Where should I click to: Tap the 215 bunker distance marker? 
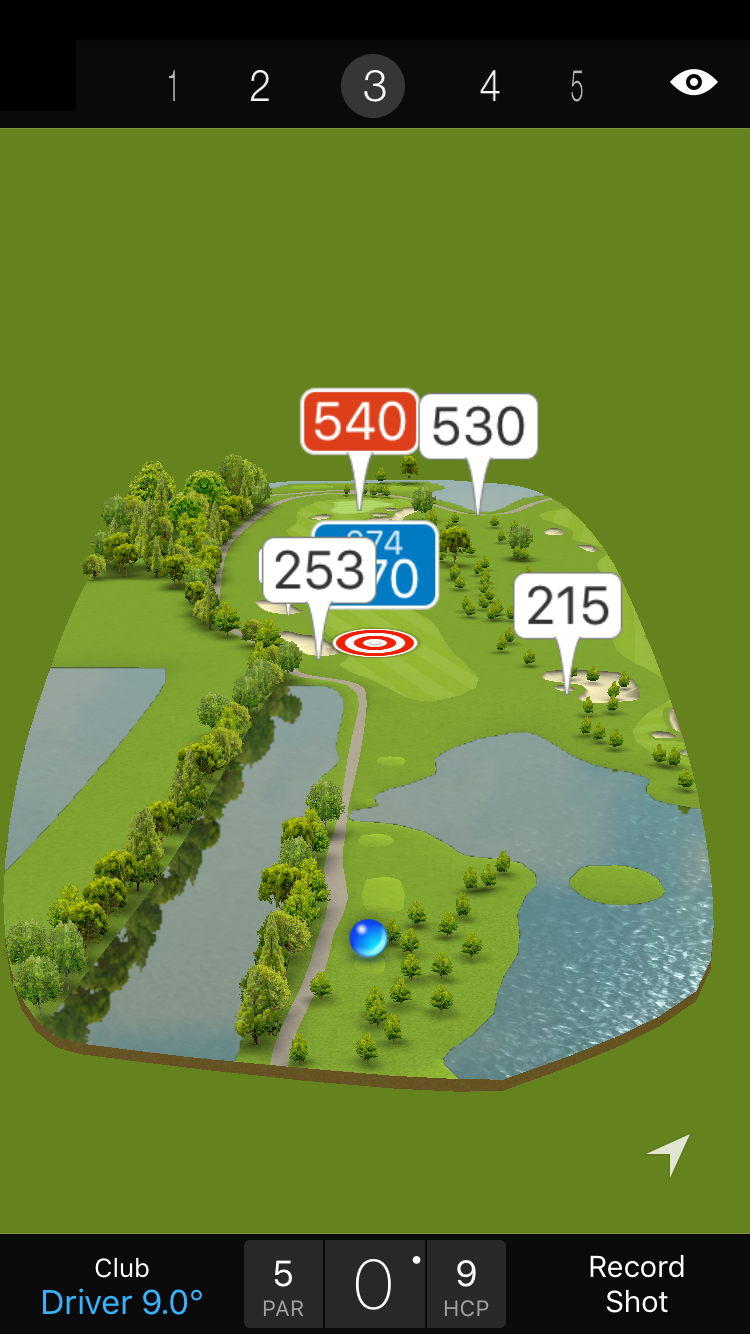coord(568,606)
